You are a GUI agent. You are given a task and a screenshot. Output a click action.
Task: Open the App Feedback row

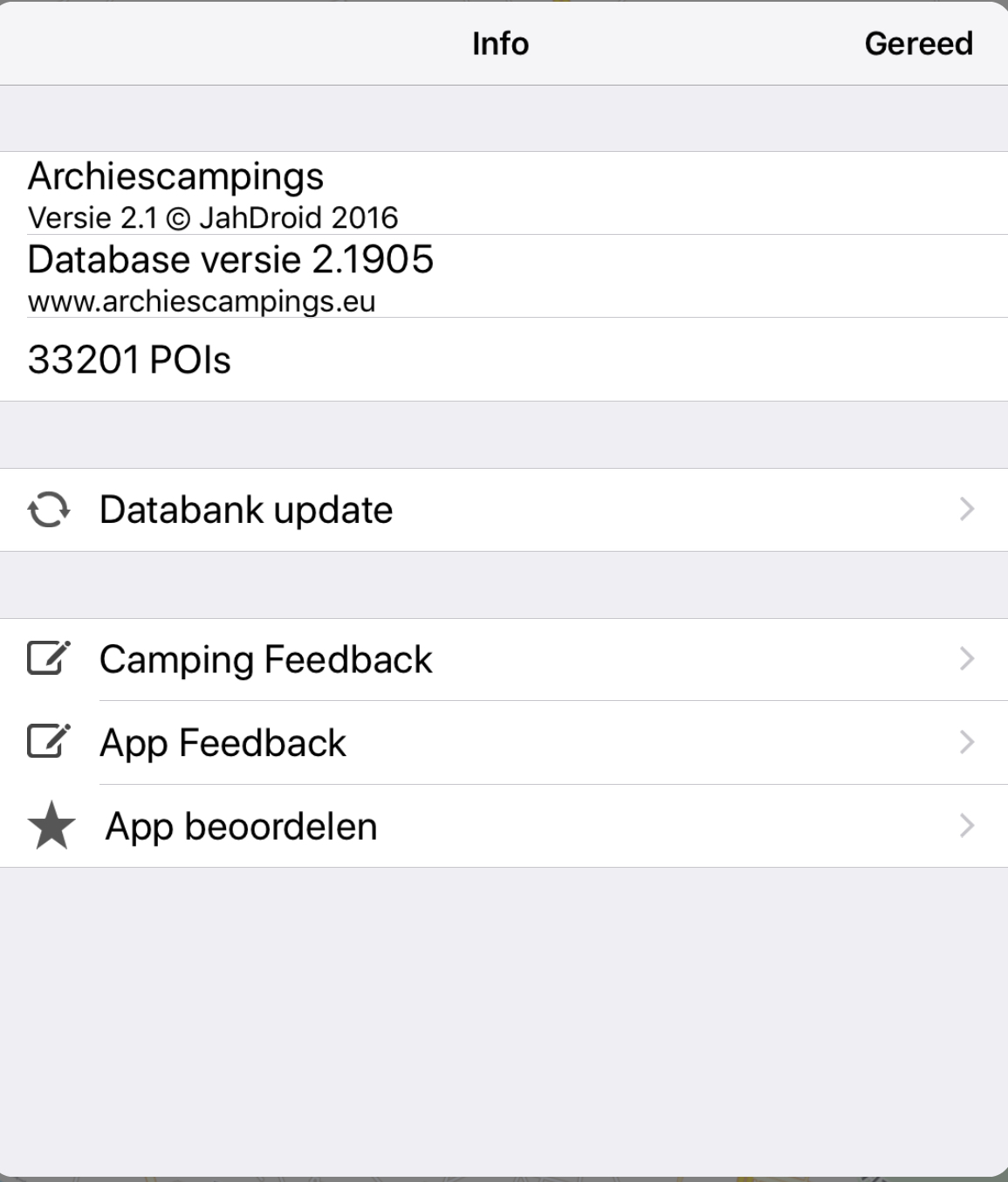[x=504, y=743]
